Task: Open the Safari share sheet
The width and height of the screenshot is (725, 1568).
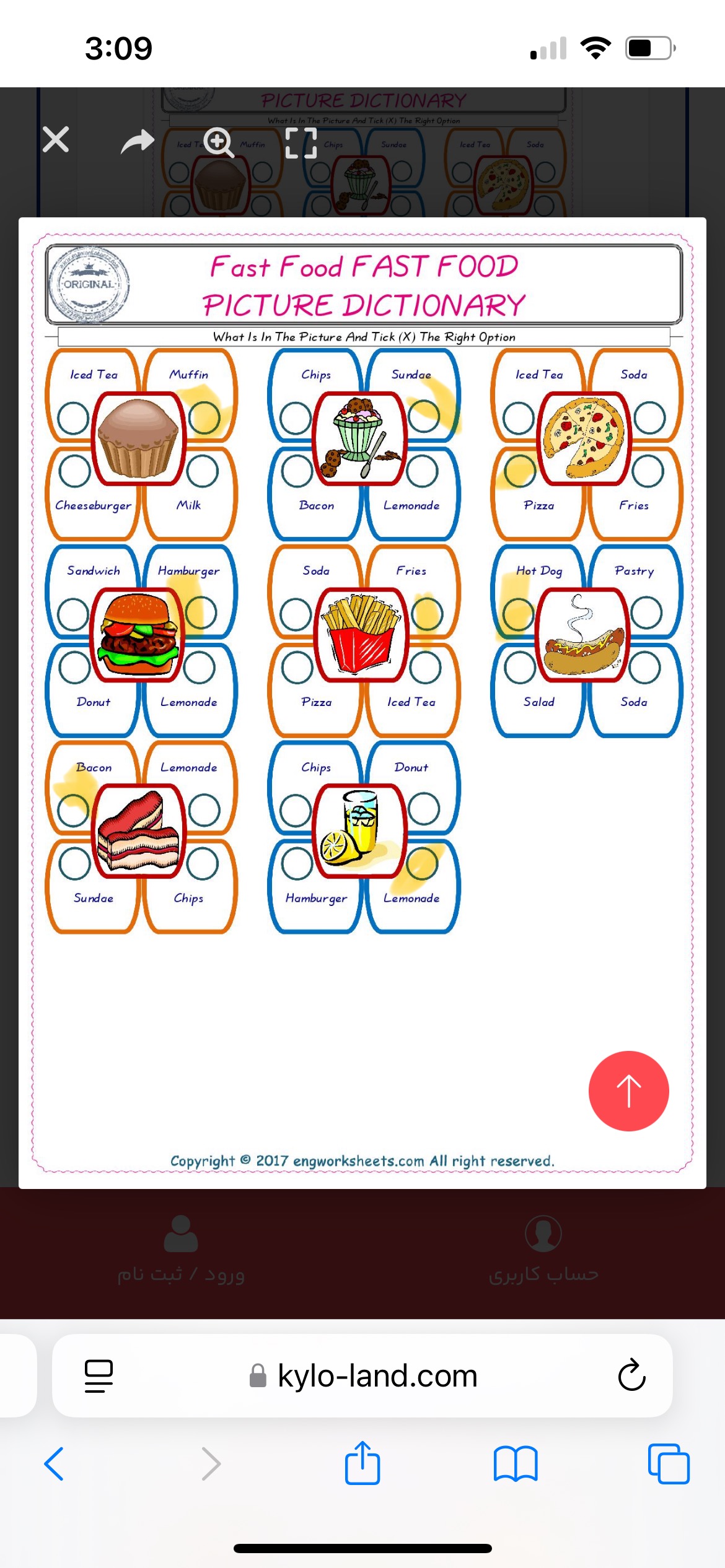Action: [x=362, y=1463]
